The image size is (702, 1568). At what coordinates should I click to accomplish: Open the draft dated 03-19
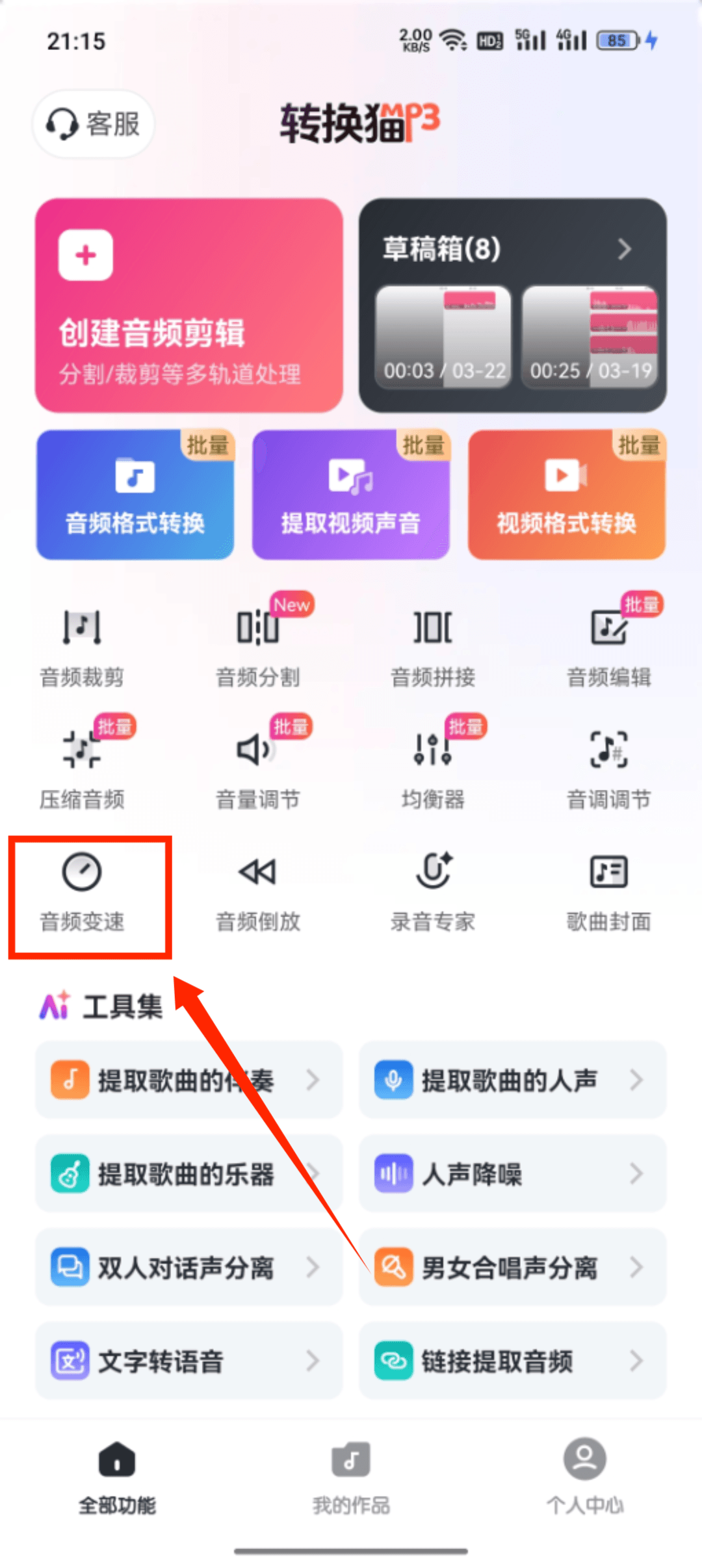[x=590, y=338]
